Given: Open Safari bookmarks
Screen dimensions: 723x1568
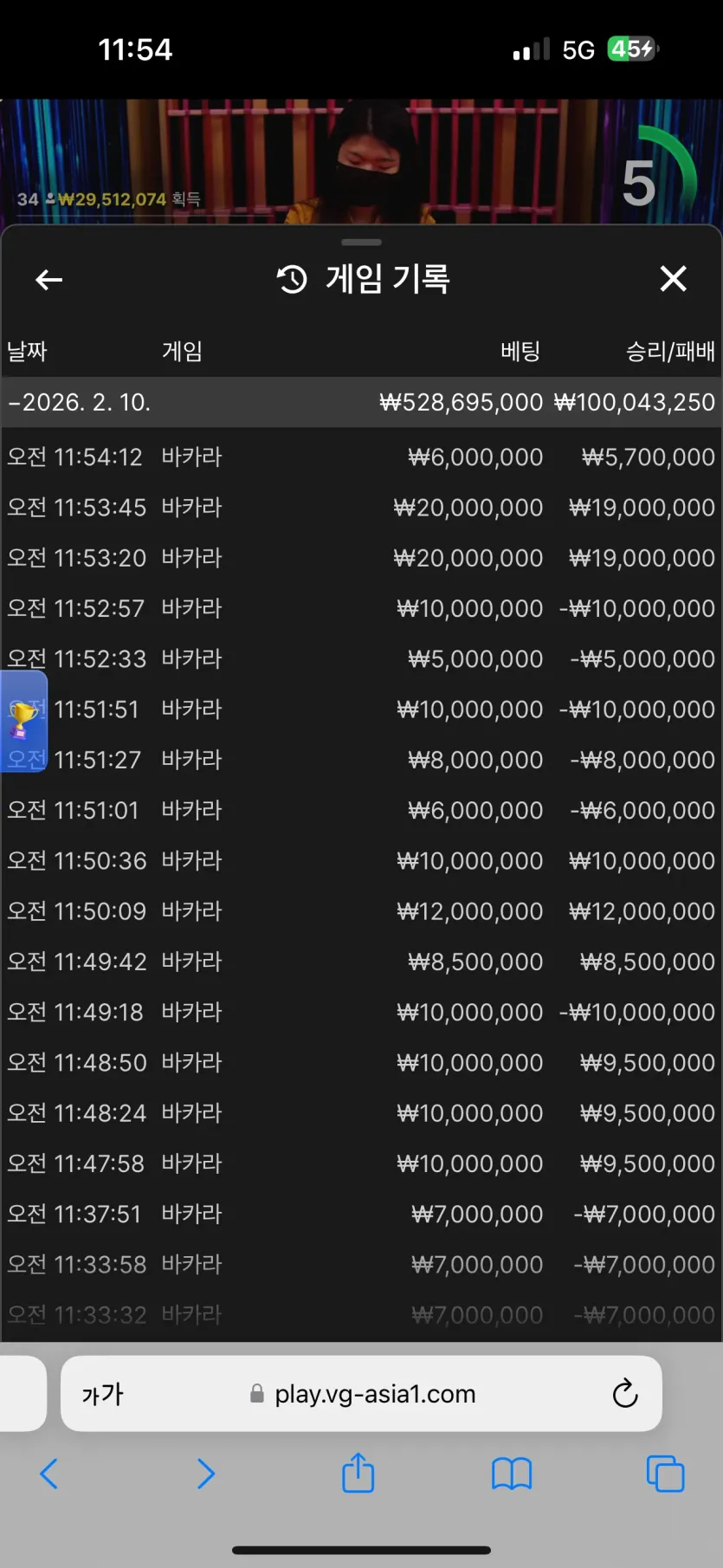Looking at the screenshot, I should click(512, 1474).
